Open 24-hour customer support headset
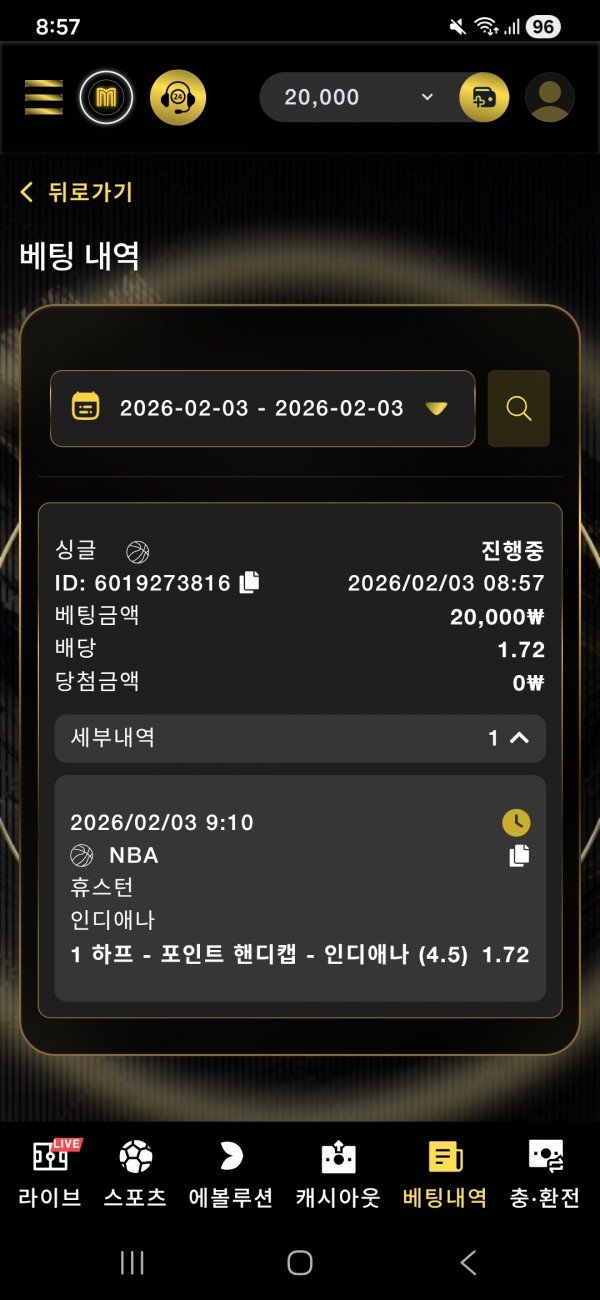The height and width of the screenshot is (1300, 600). click(x=177, y=97)
